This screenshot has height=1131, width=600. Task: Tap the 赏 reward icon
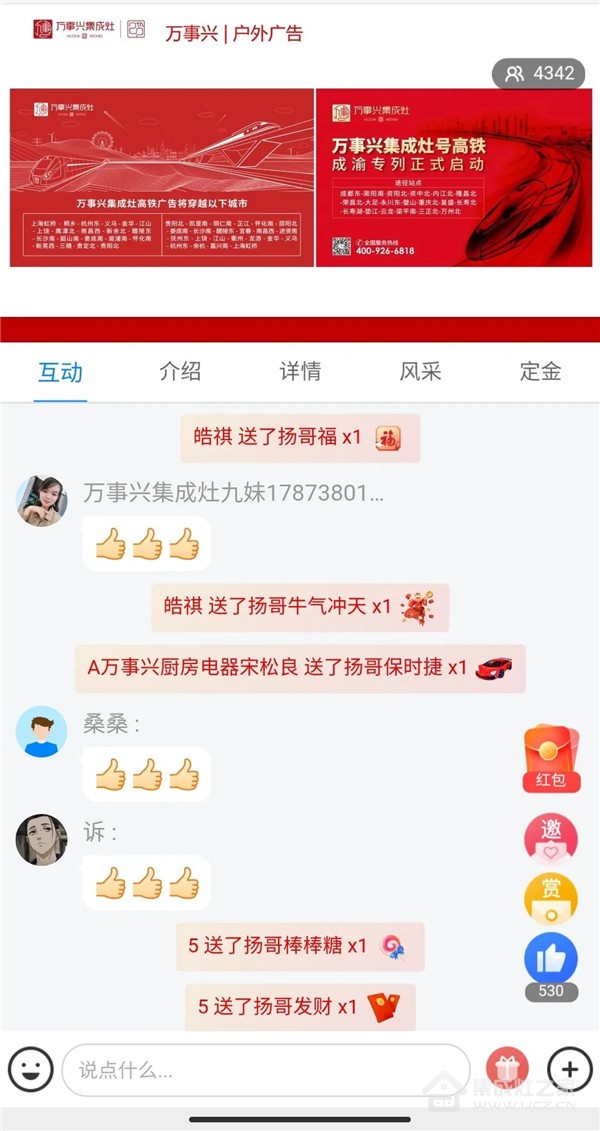(551, 897)
